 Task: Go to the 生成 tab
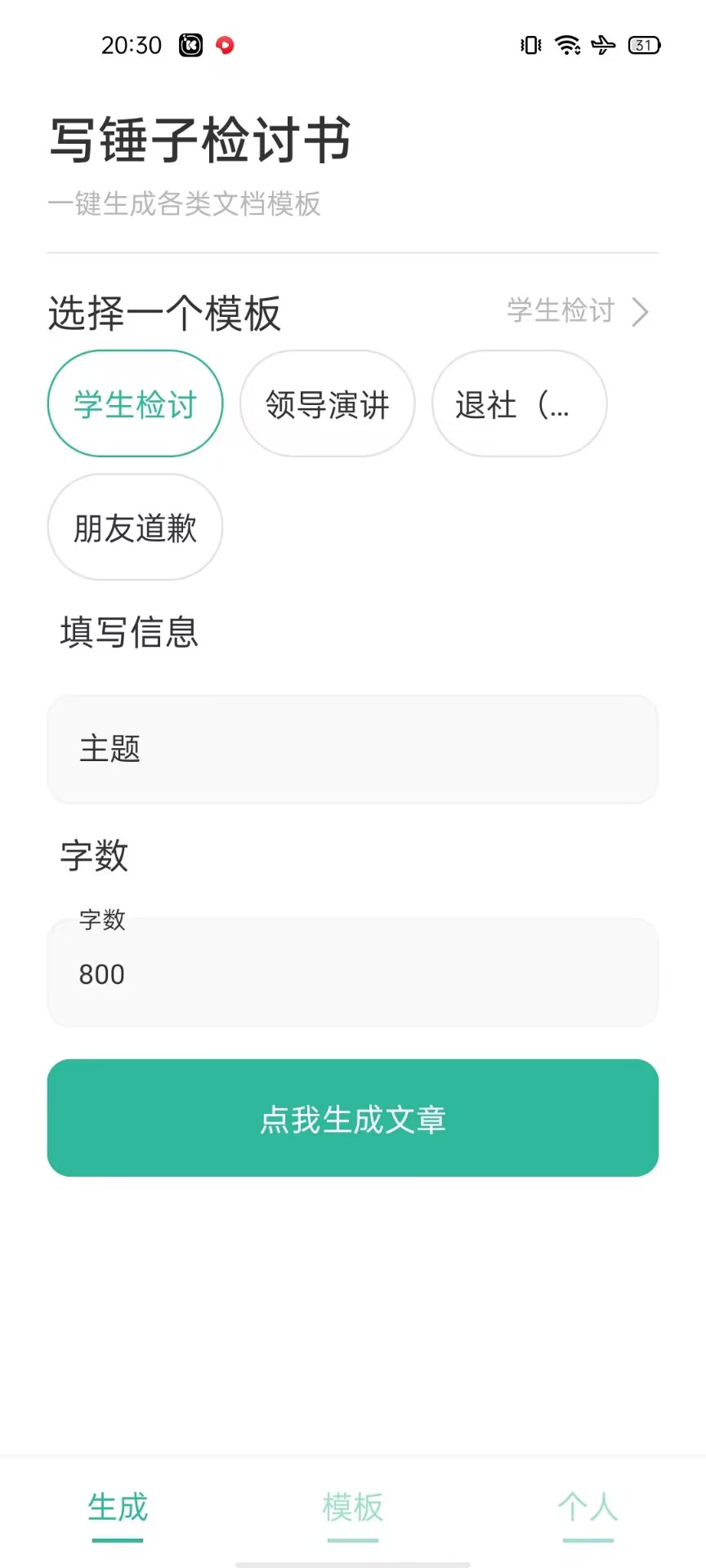(118, 1508)
